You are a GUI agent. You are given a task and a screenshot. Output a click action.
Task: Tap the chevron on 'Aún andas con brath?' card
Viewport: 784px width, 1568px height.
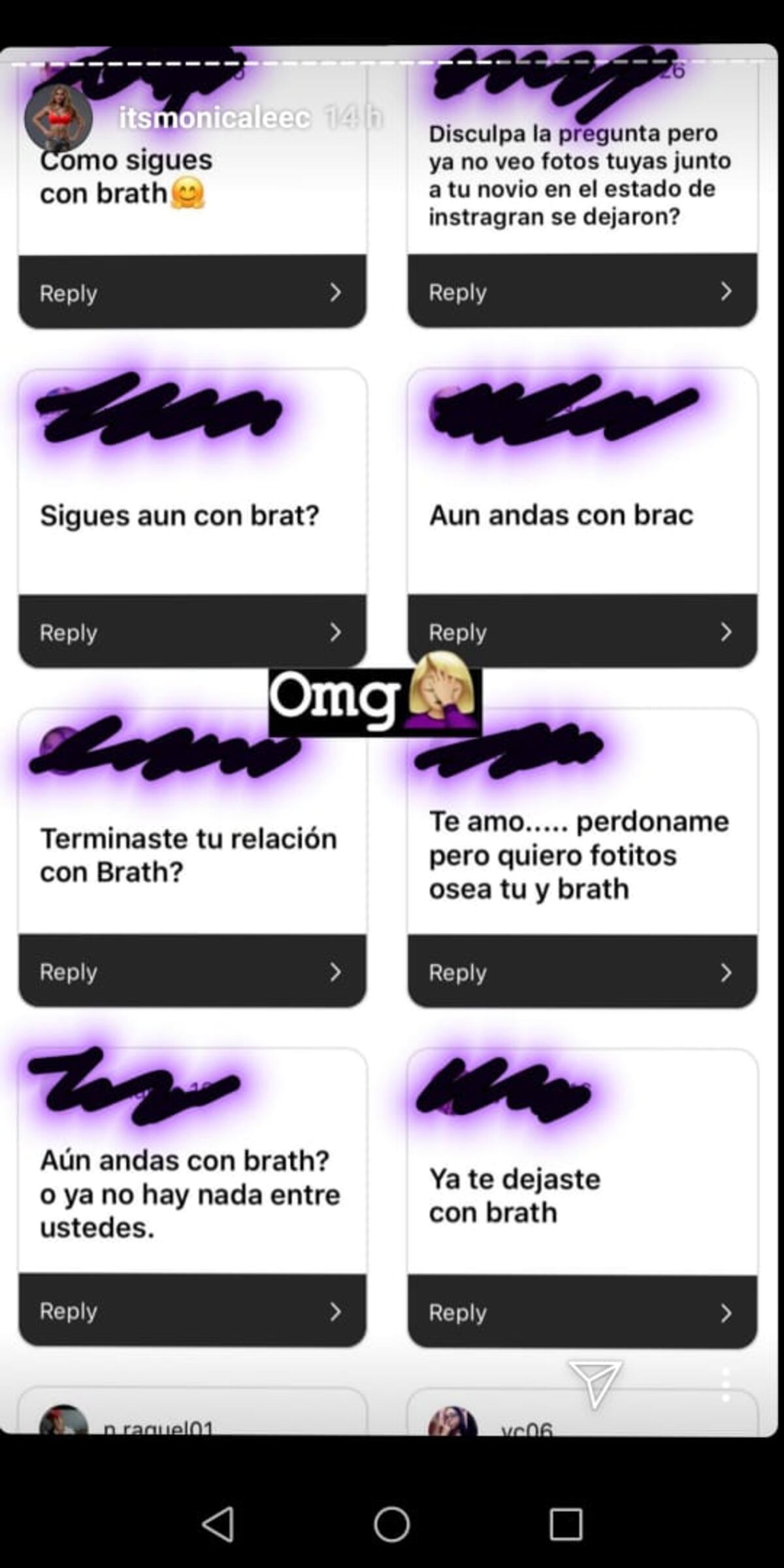tap(335, 1312)
